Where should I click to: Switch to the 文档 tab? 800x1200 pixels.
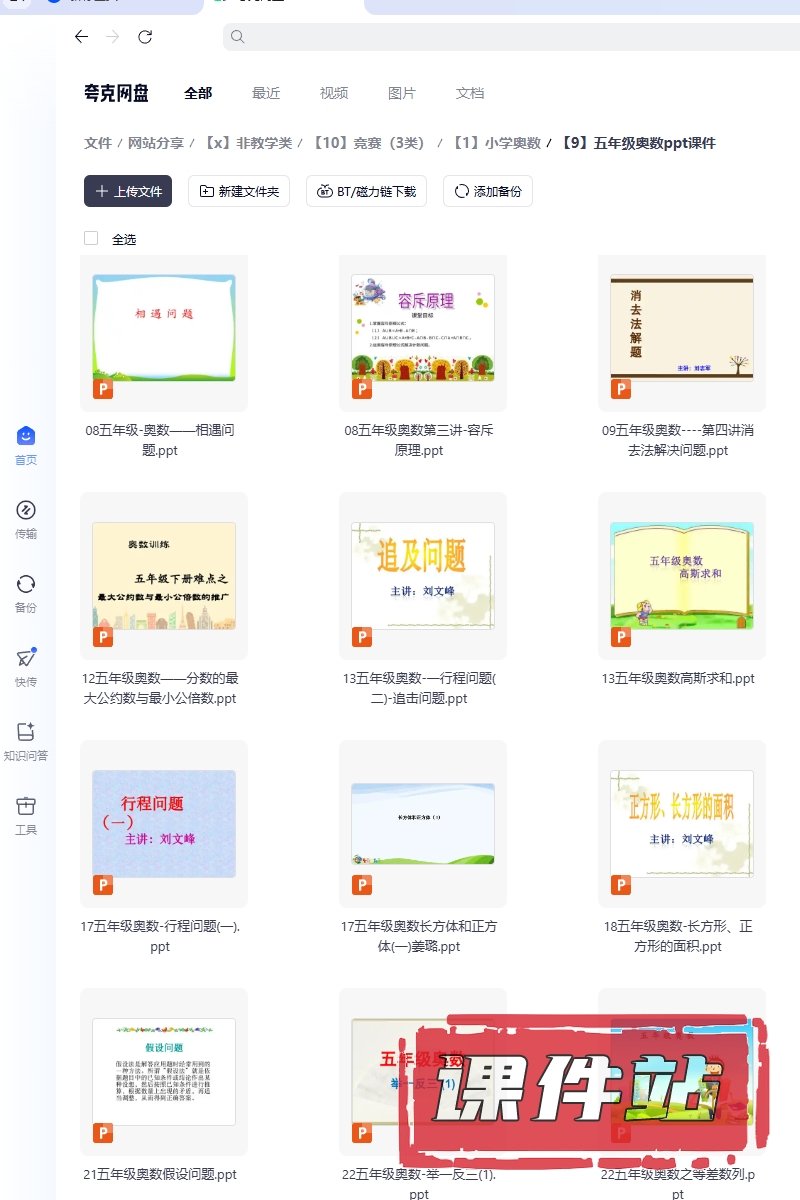(x=470, y=93)
